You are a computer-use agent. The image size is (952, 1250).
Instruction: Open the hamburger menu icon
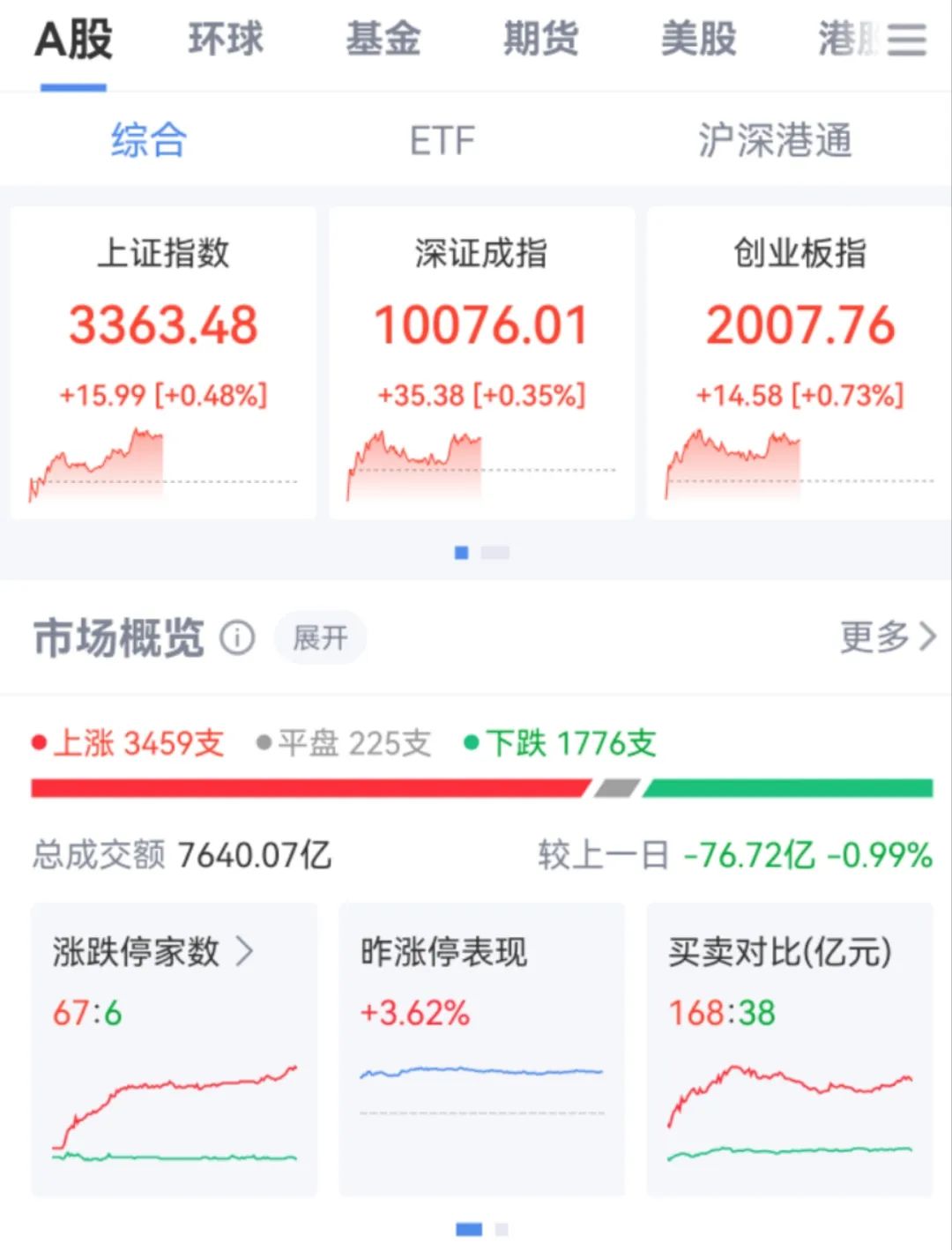pos(906,40)
